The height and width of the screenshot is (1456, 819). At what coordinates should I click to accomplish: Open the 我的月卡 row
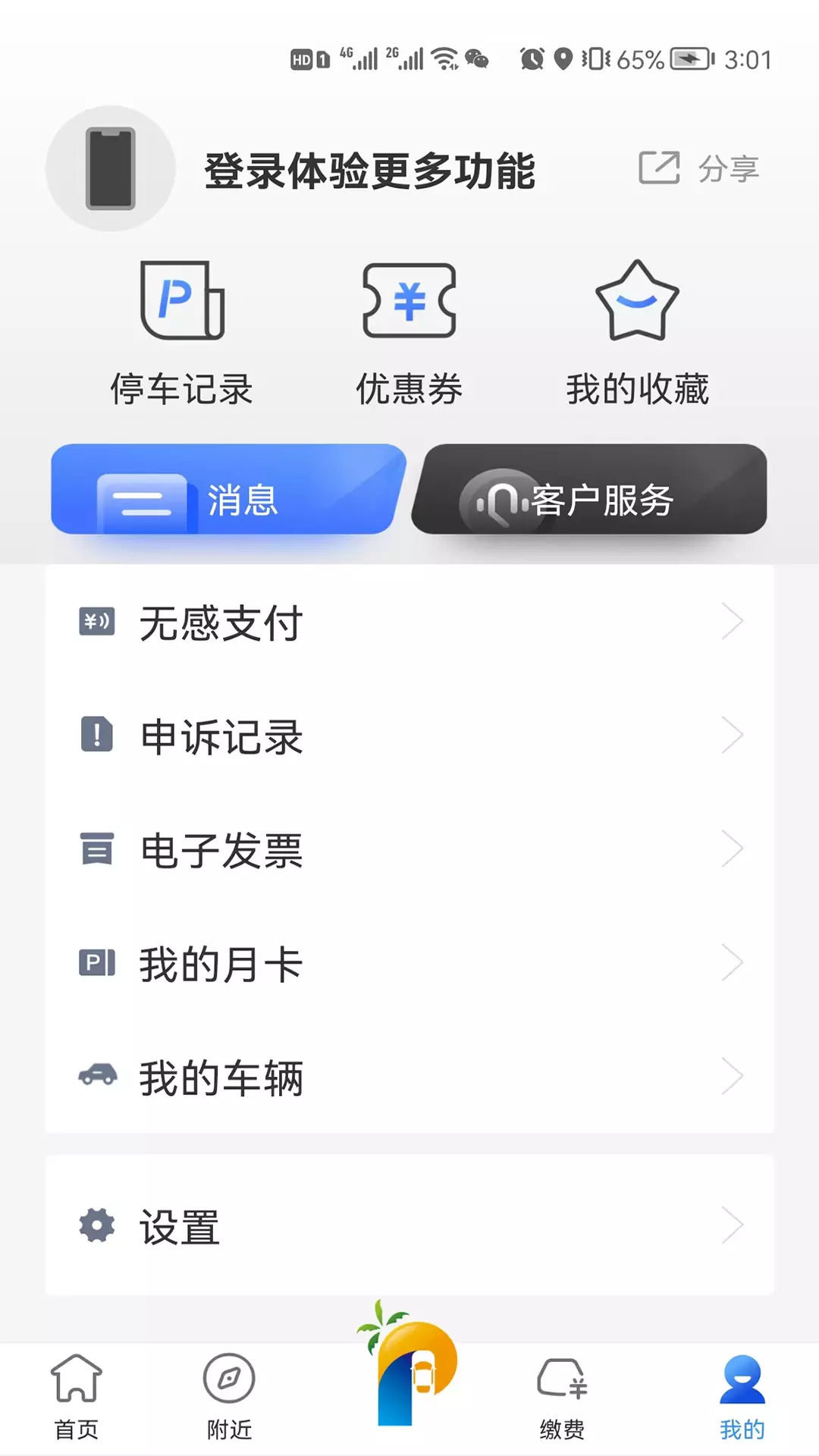point(409,964)
